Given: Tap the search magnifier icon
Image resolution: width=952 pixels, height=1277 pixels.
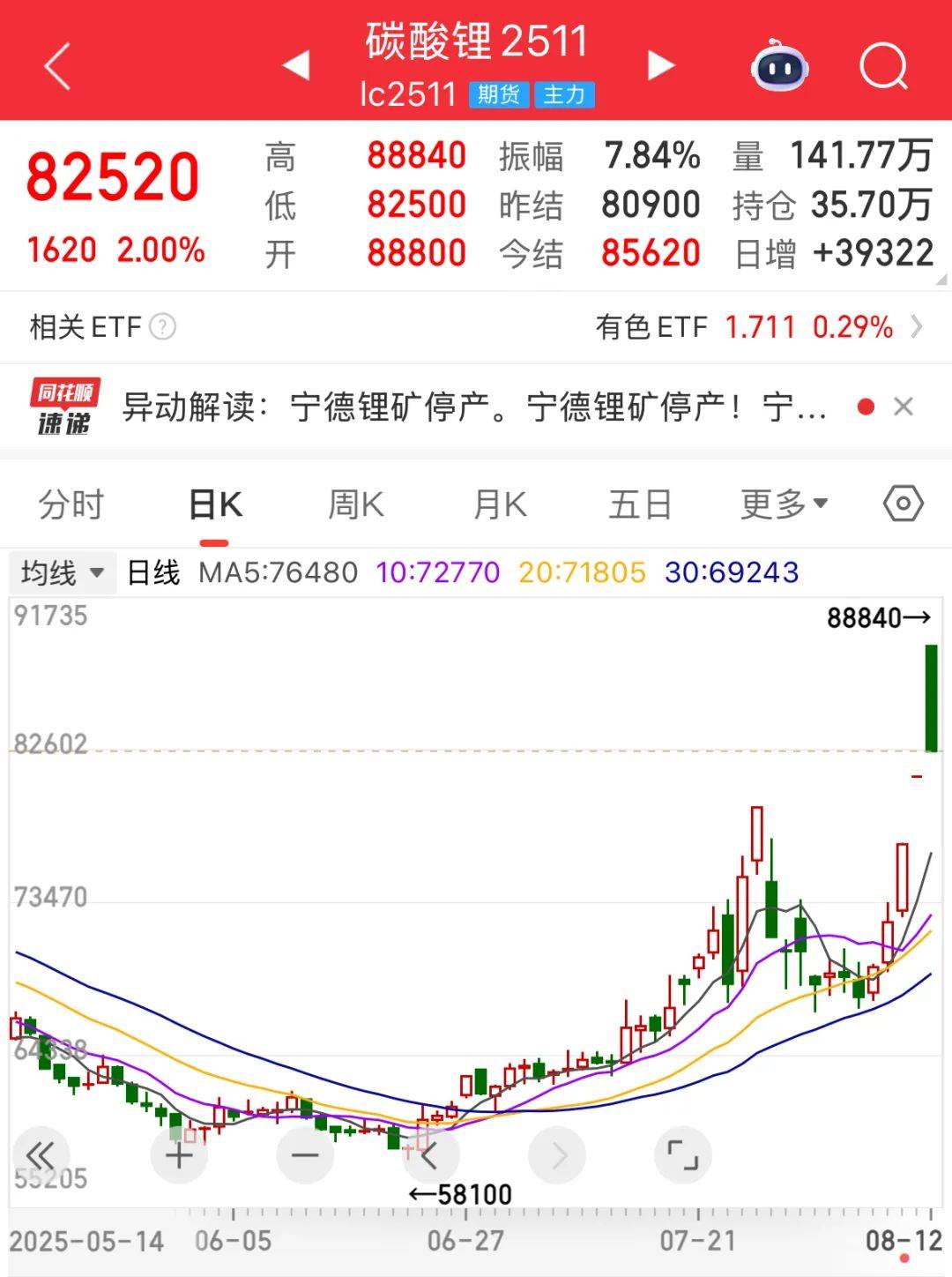Looking at the screenshot, I should pos(886,66).
